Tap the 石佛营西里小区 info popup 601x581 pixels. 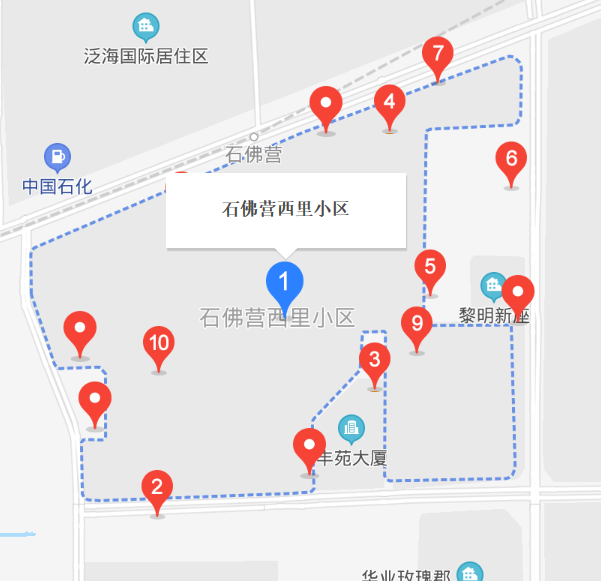pyautogui.click(x=286, y=210)
